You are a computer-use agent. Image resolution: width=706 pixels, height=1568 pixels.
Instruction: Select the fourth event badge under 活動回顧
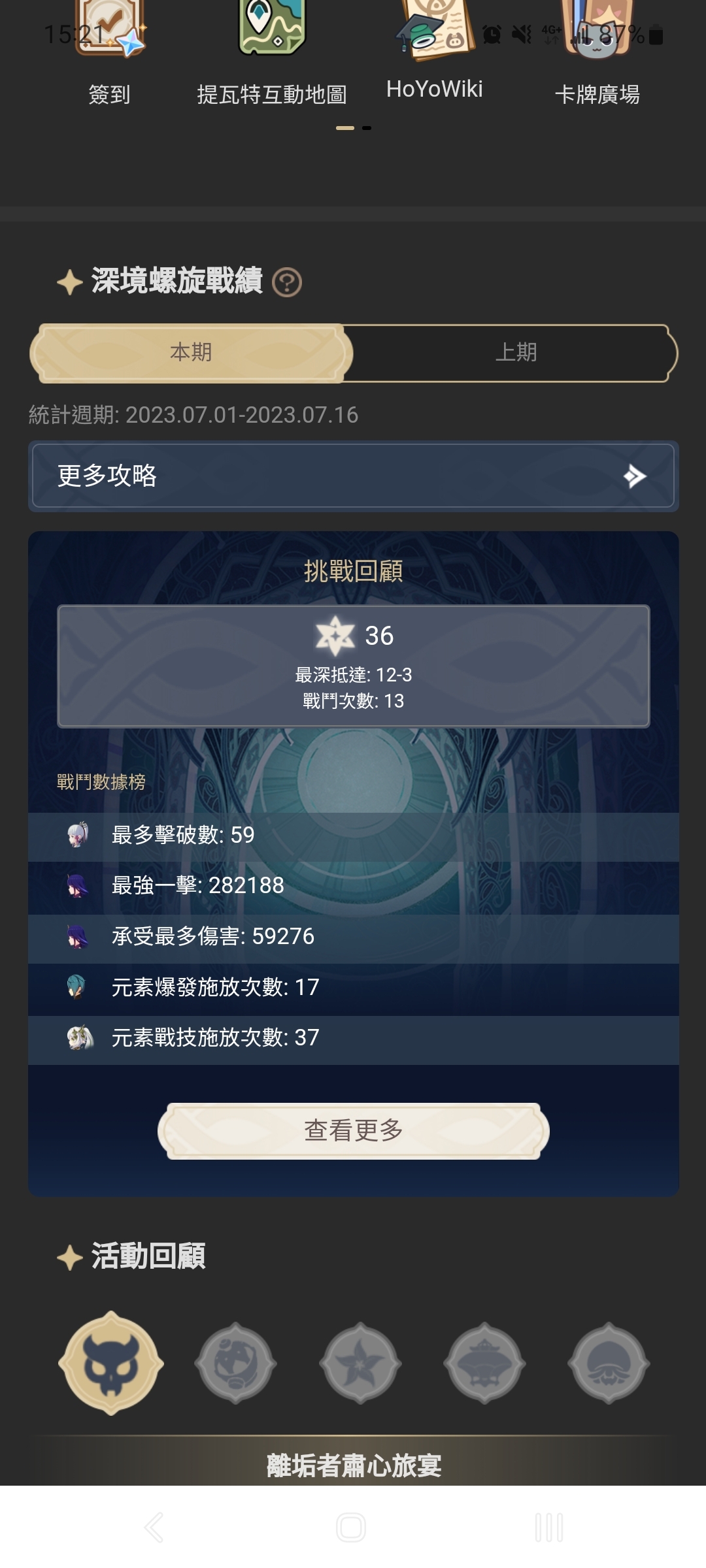coord(484,1364)
